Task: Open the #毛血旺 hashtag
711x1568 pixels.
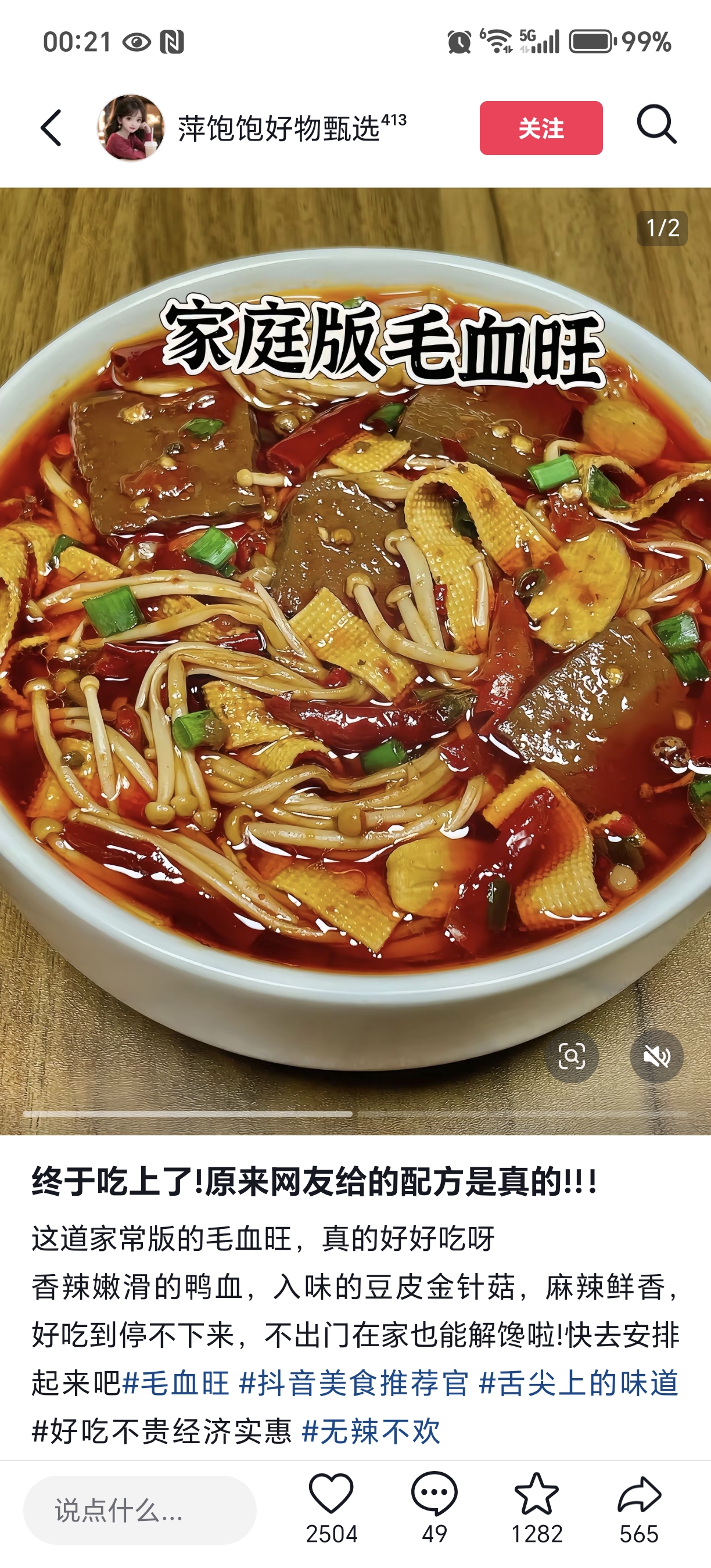Action: click(176, 1383)
